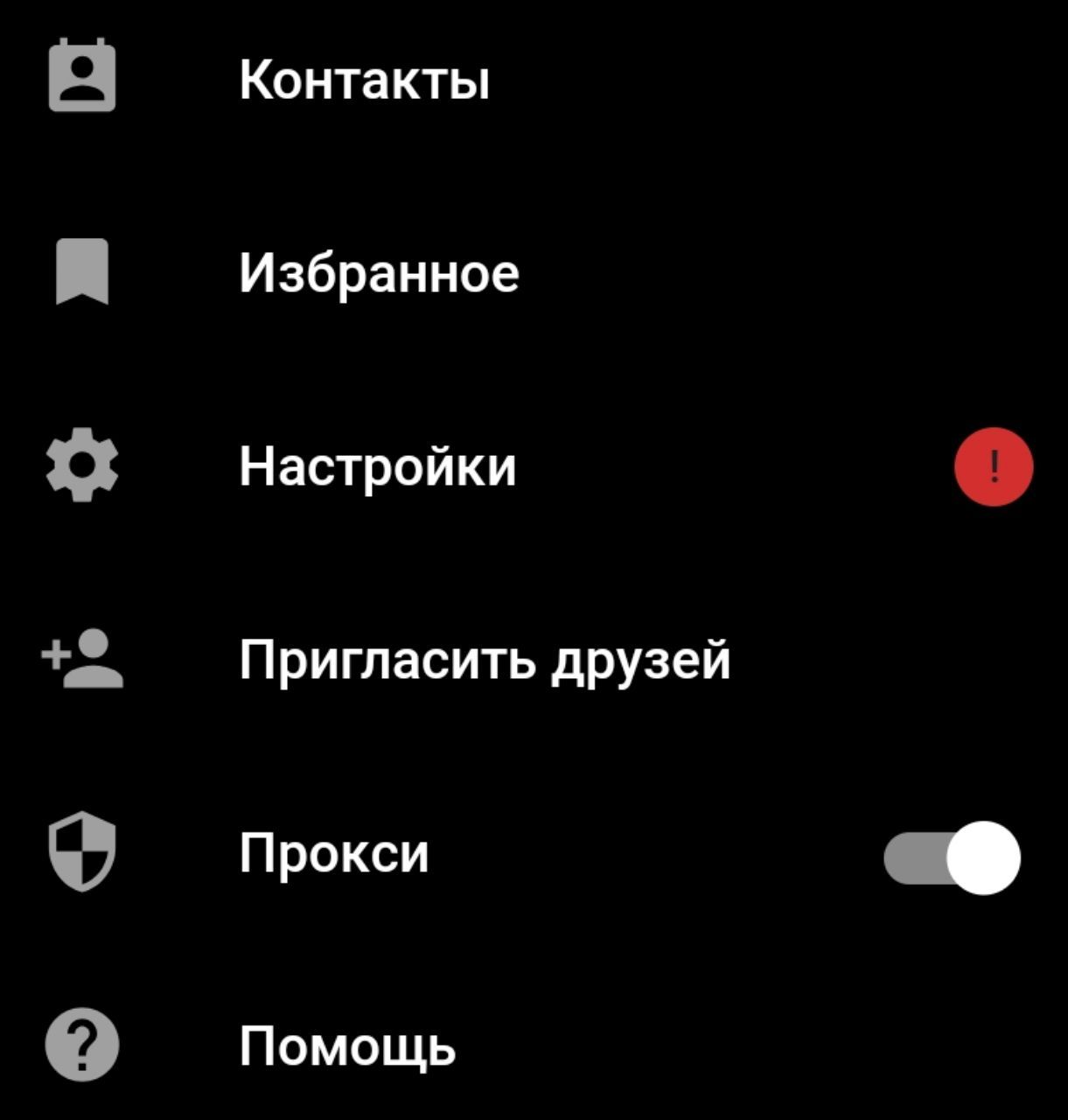Open Помощь
Screen dimensions: 1068x1120
(x=347, y=1046)
